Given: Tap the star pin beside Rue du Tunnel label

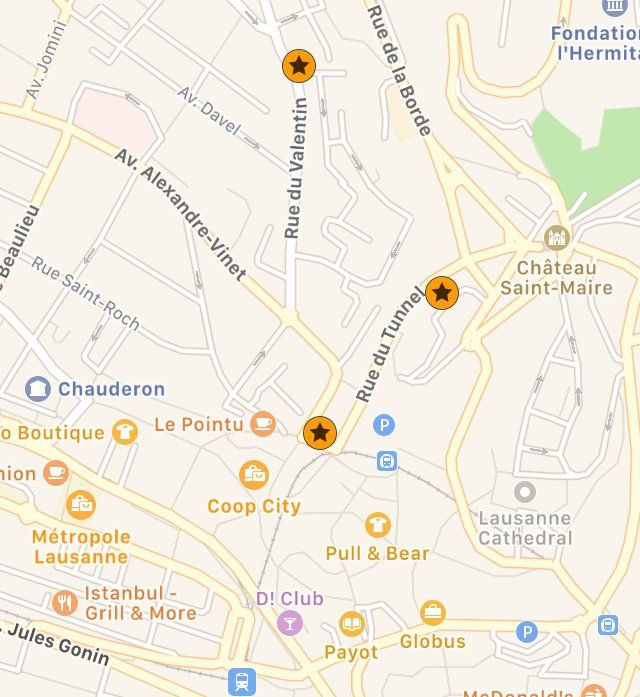Looking at the screenshot, I should (442, 293).
